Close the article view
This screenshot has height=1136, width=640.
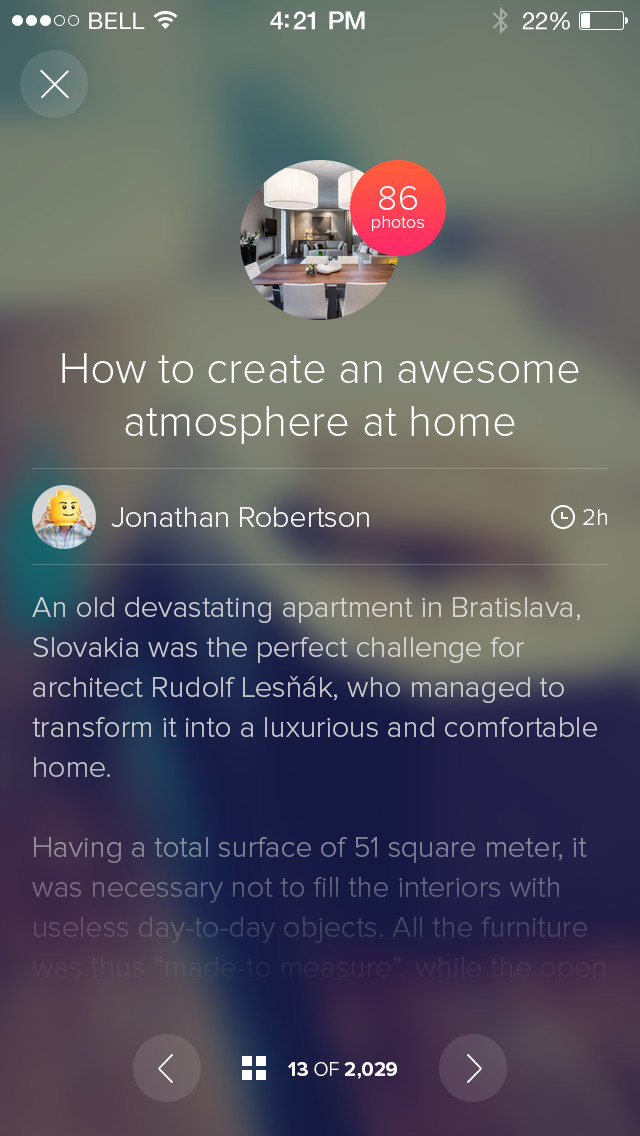(x=54, y=84)
